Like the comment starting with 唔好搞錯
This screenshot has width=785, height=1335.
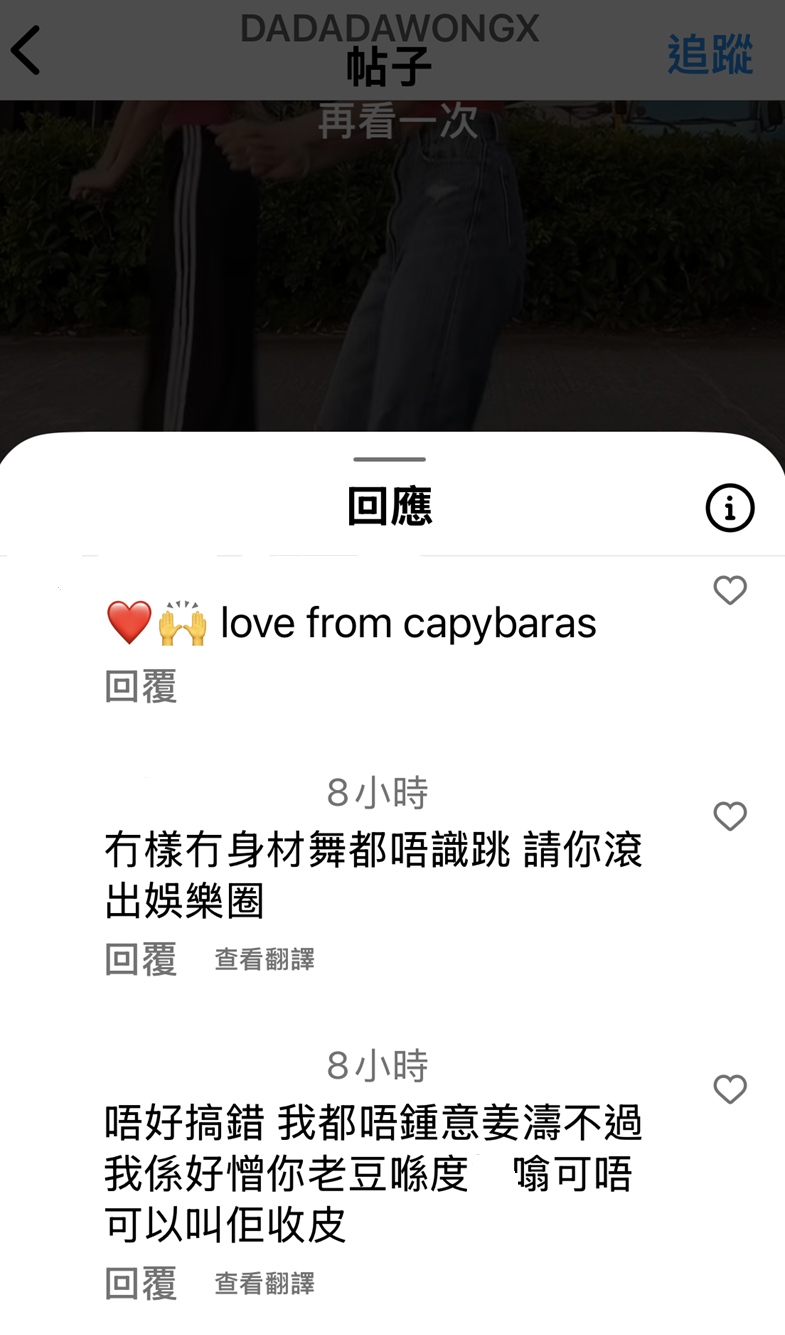[x=730, y=1089]
